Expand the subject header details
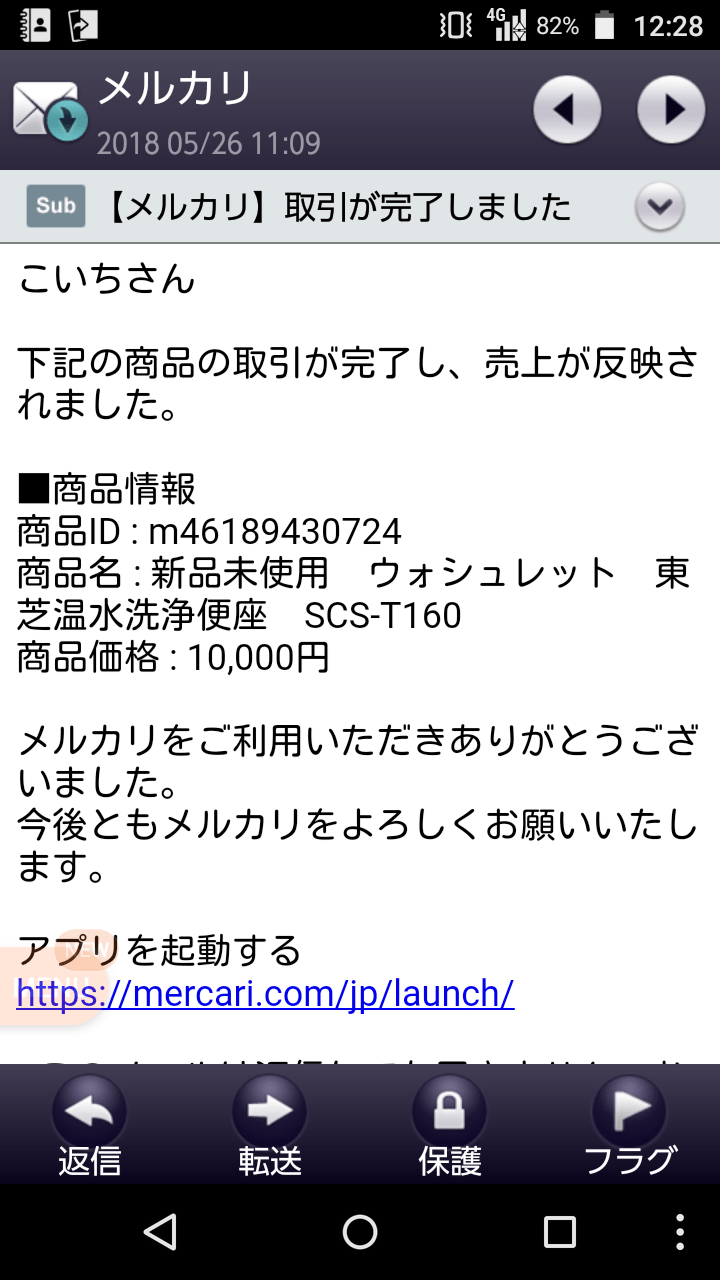The width and height of the screenshot is (720, 1280). pyautogui.click(x=660, y=207)
